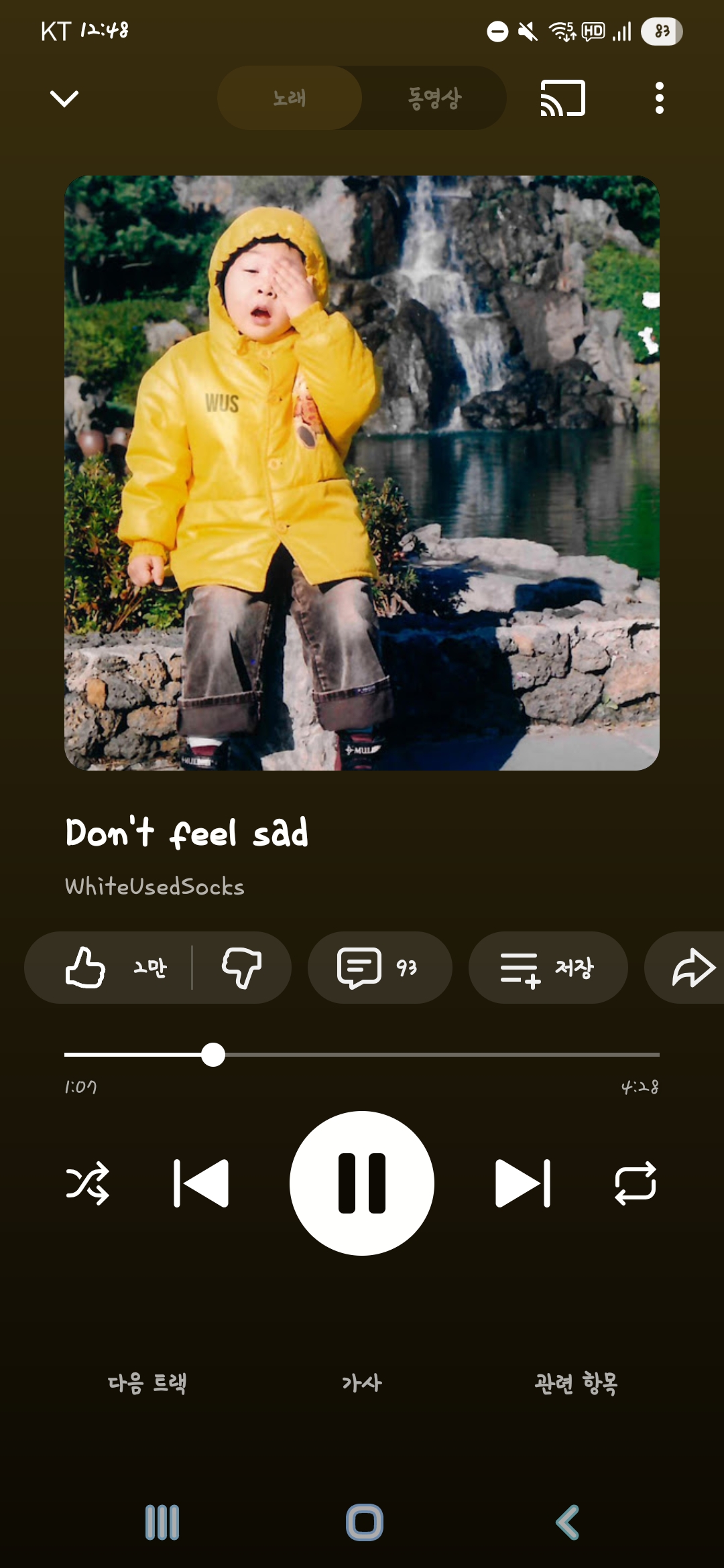This screenshot has height=1568, width=724.
Task: Switch to the 동영상 tab
Action: [x=434, y=99]
